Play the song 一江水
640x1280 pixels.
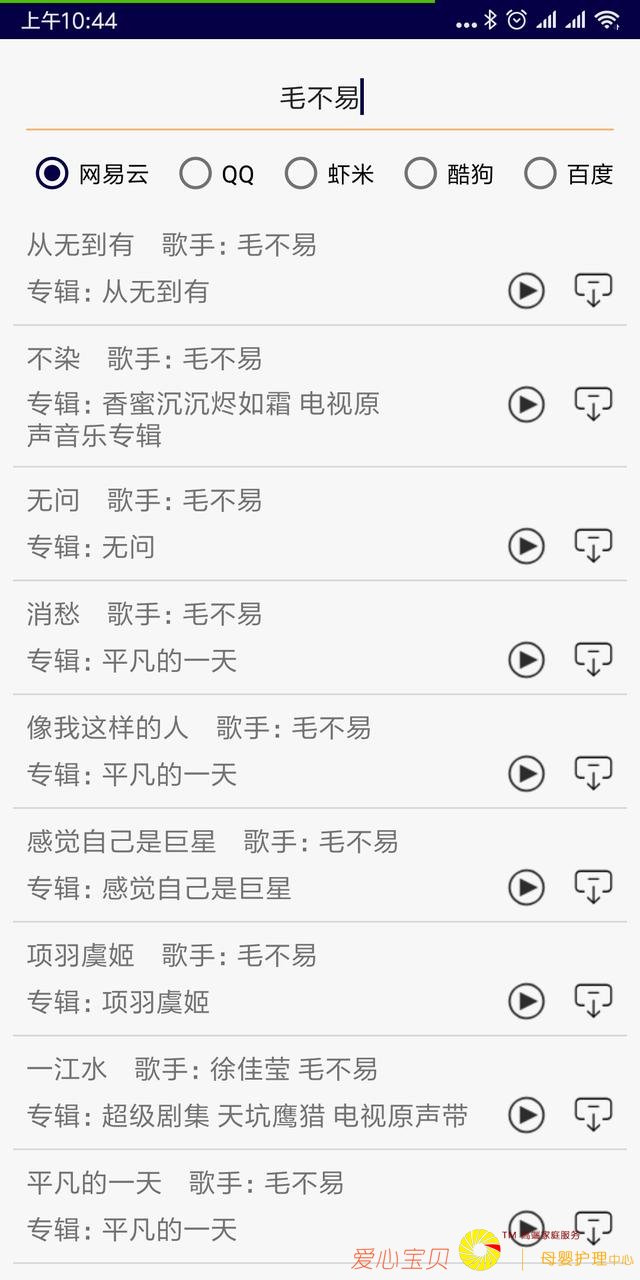526,1114
